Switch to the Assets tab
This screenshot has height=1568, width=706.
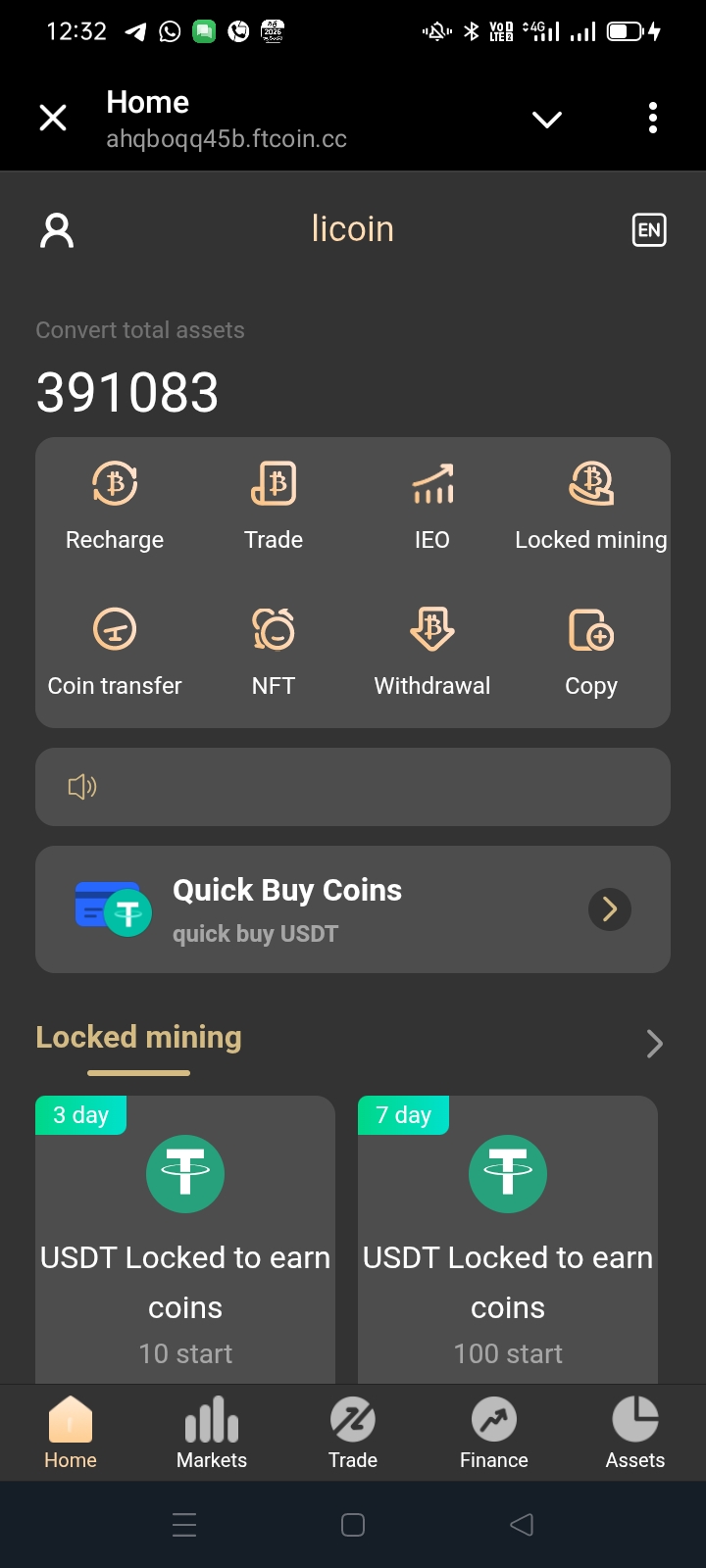(635, 1433)
